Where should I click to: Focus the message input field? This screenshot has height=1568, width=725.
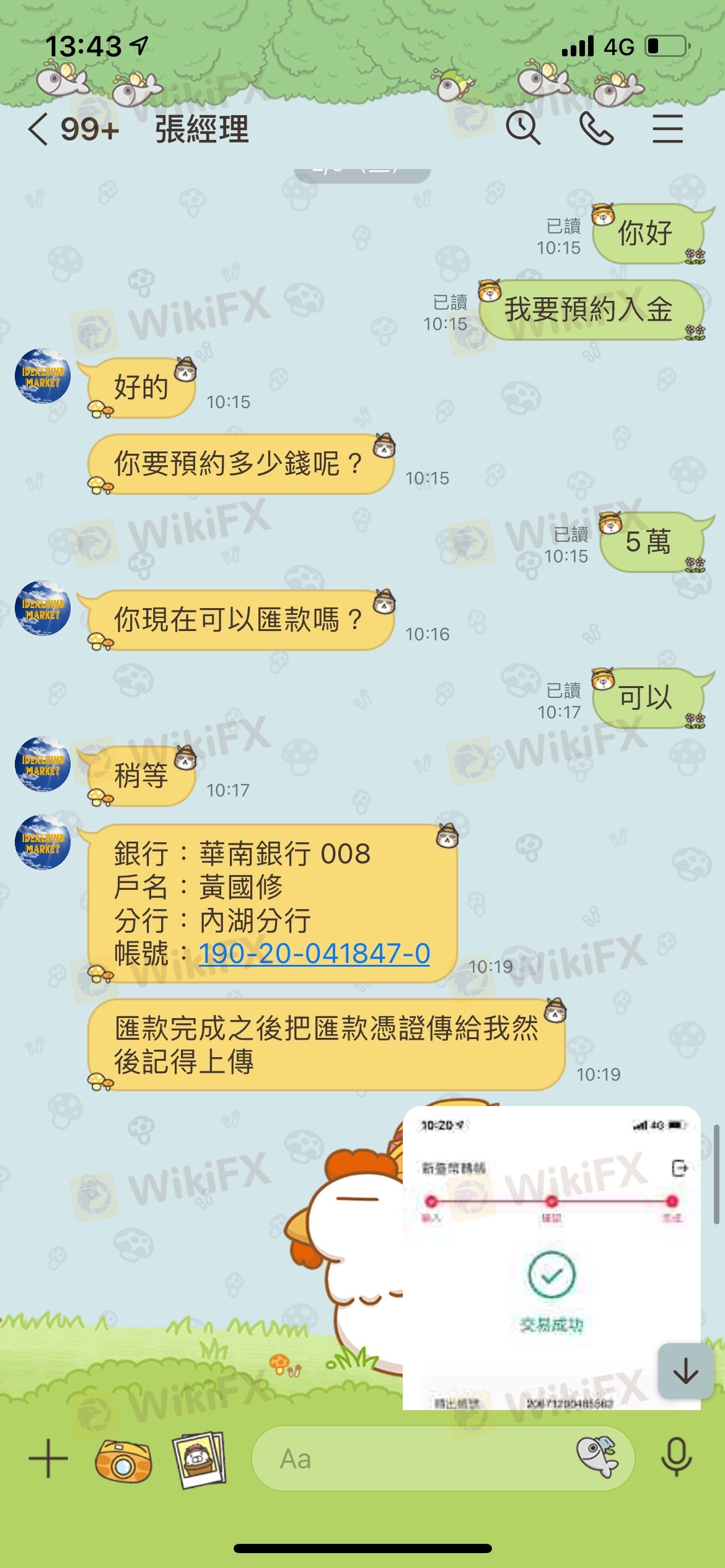pyautogui.click(x=409, y=1459)
